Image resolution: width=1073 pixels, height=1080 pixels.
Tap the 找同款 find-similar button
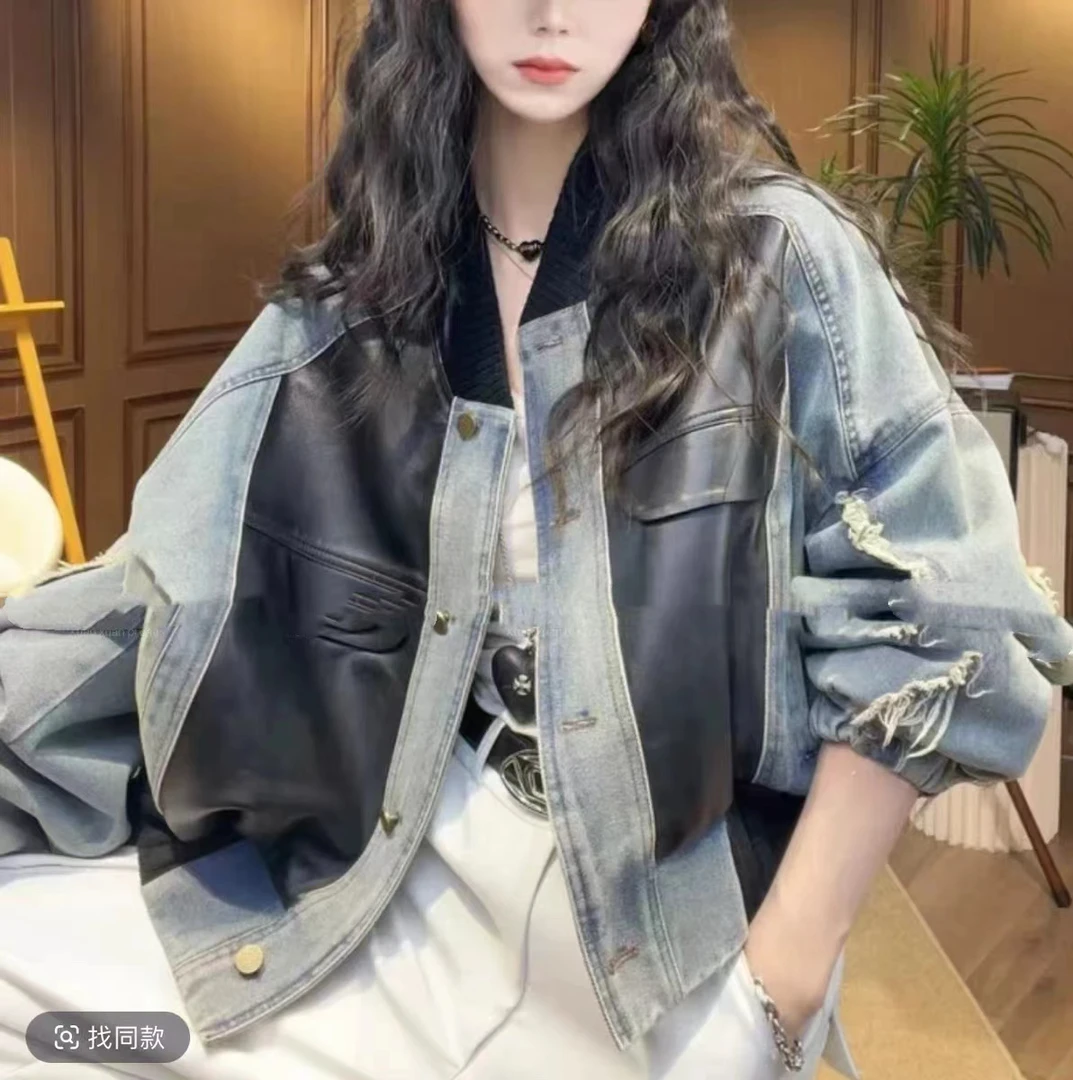107,1037
